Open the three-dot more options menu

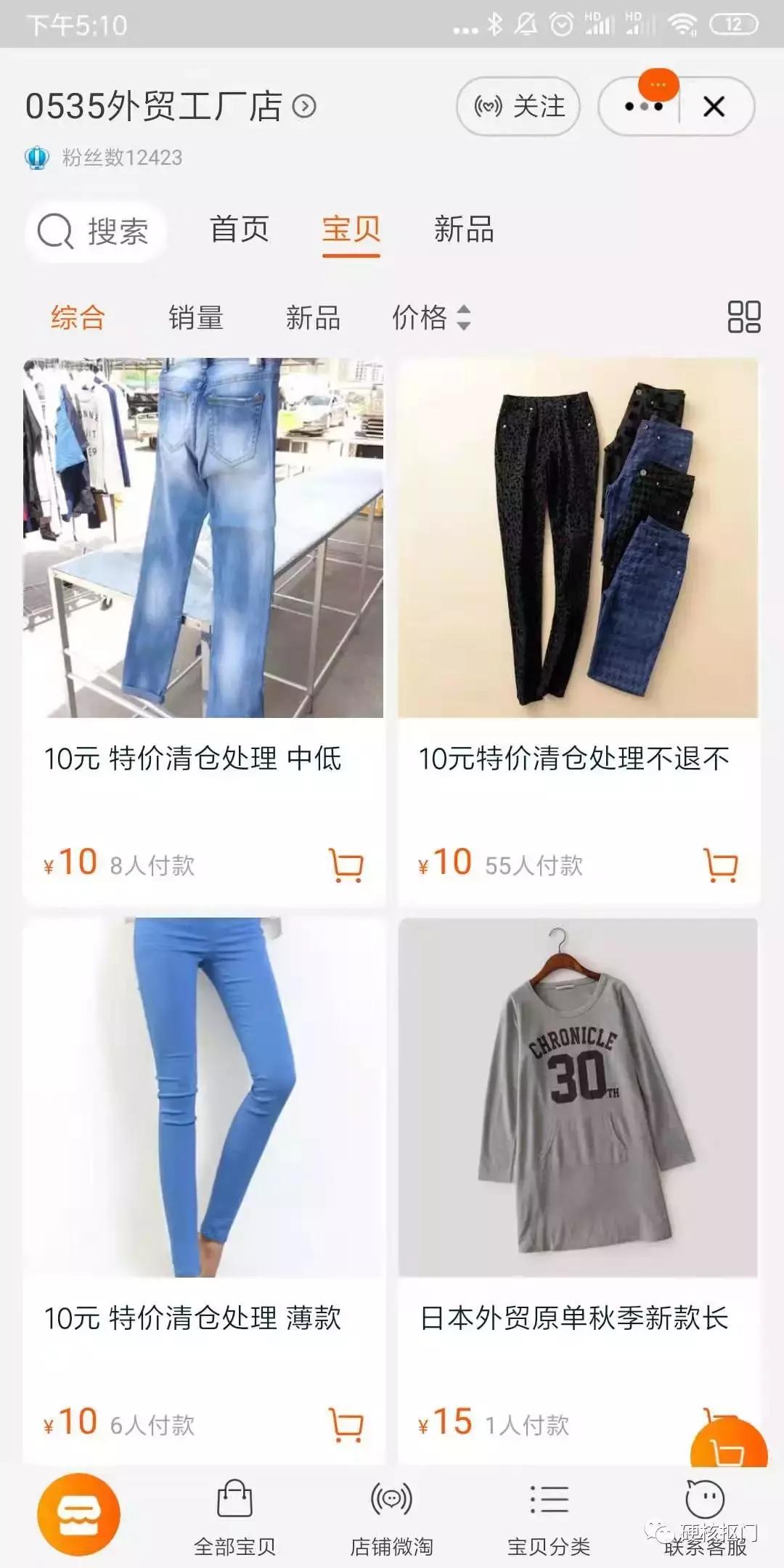[x=642, y=106]
